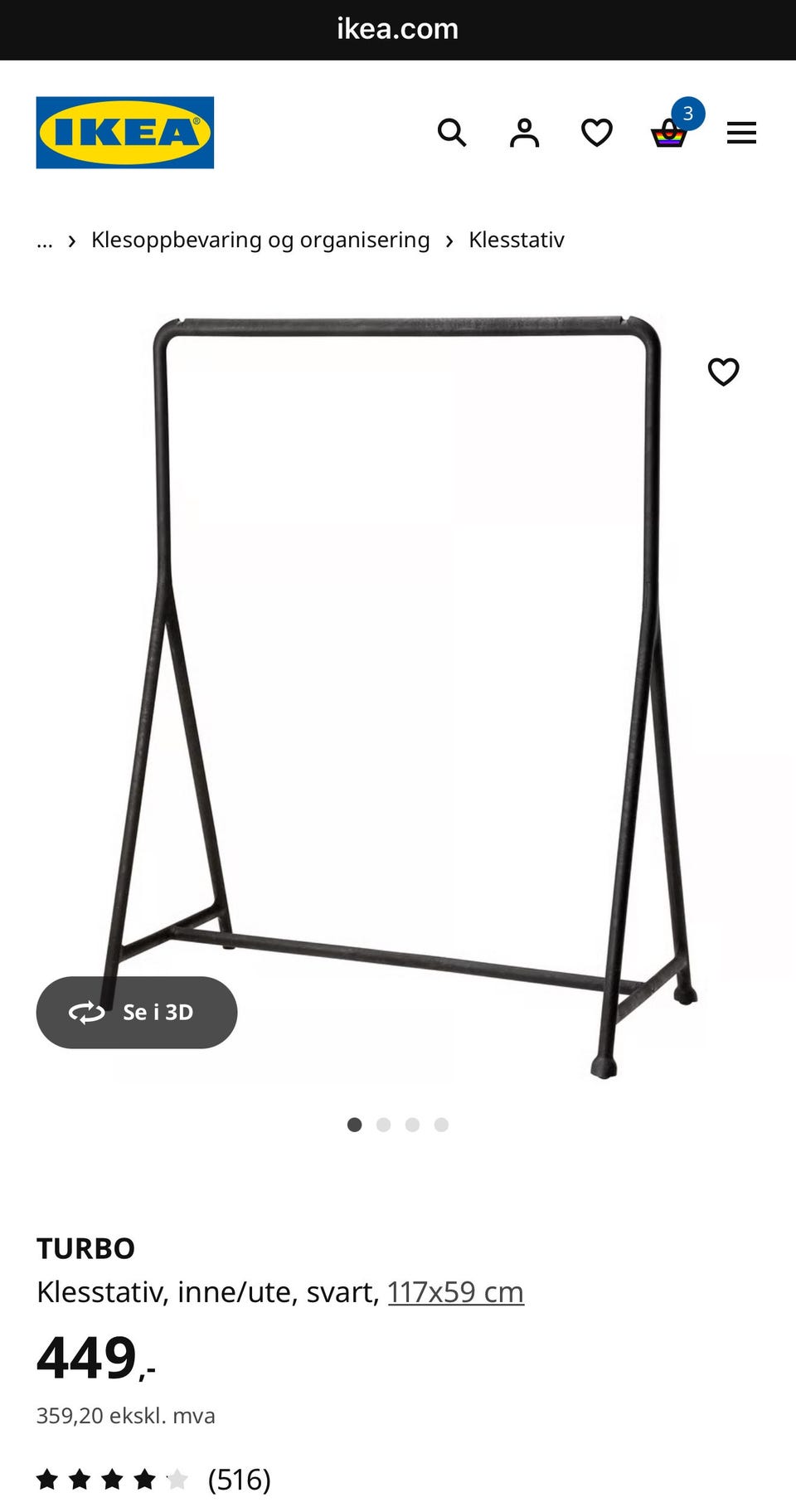Go to the IKEA home page logo
Screen dimensions: 796x1512
(x=125, y=133)
